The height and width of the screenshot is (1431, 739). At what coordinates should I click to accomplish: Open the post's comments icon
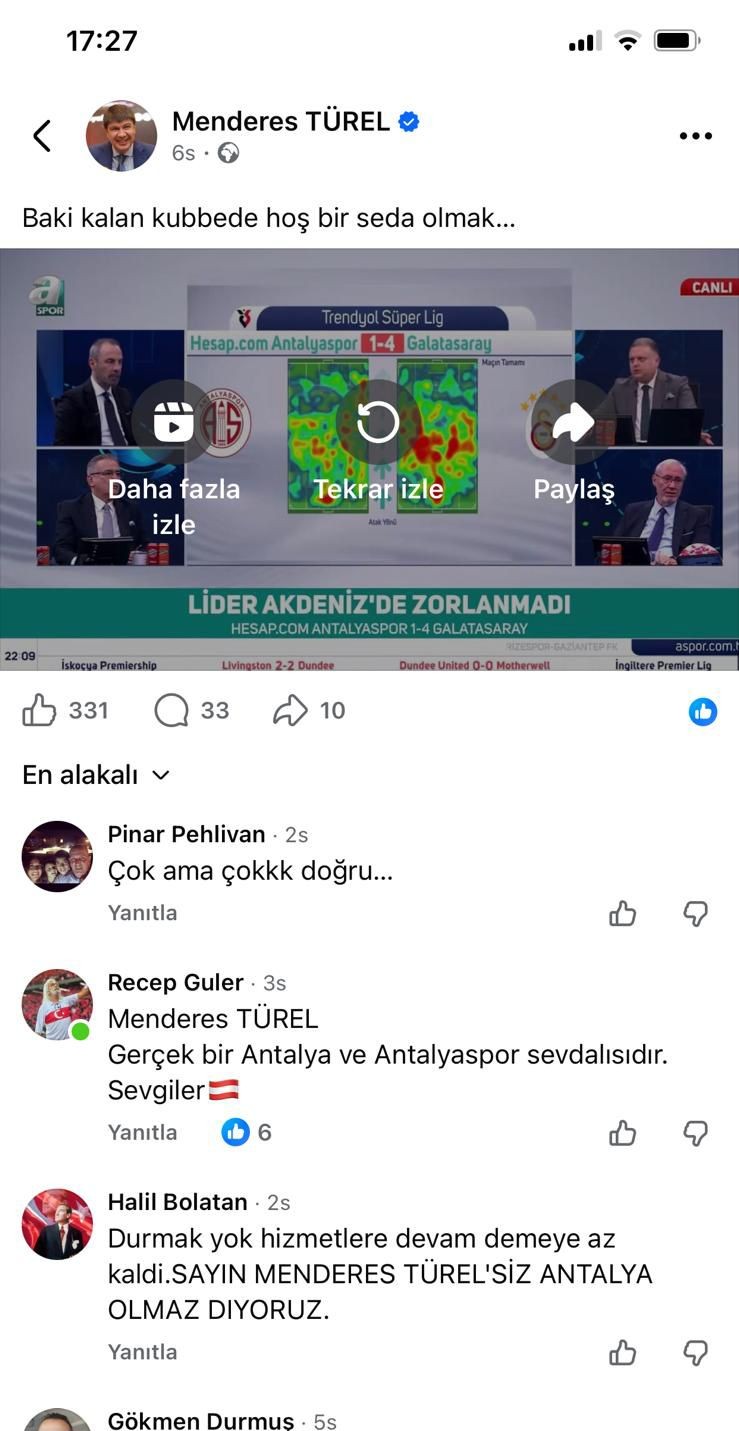(x=172, y=711)
